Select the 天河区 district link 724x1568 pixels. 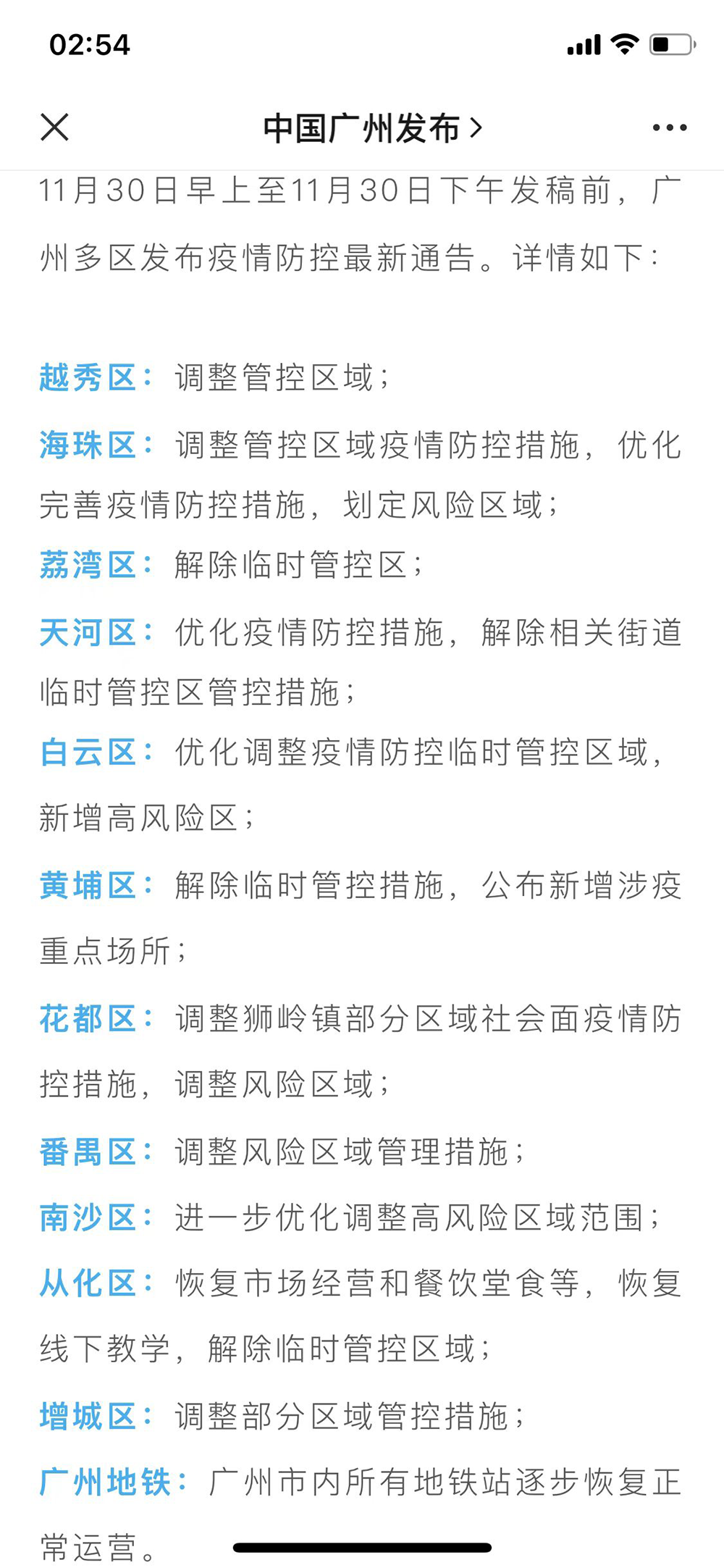point(90,631)
